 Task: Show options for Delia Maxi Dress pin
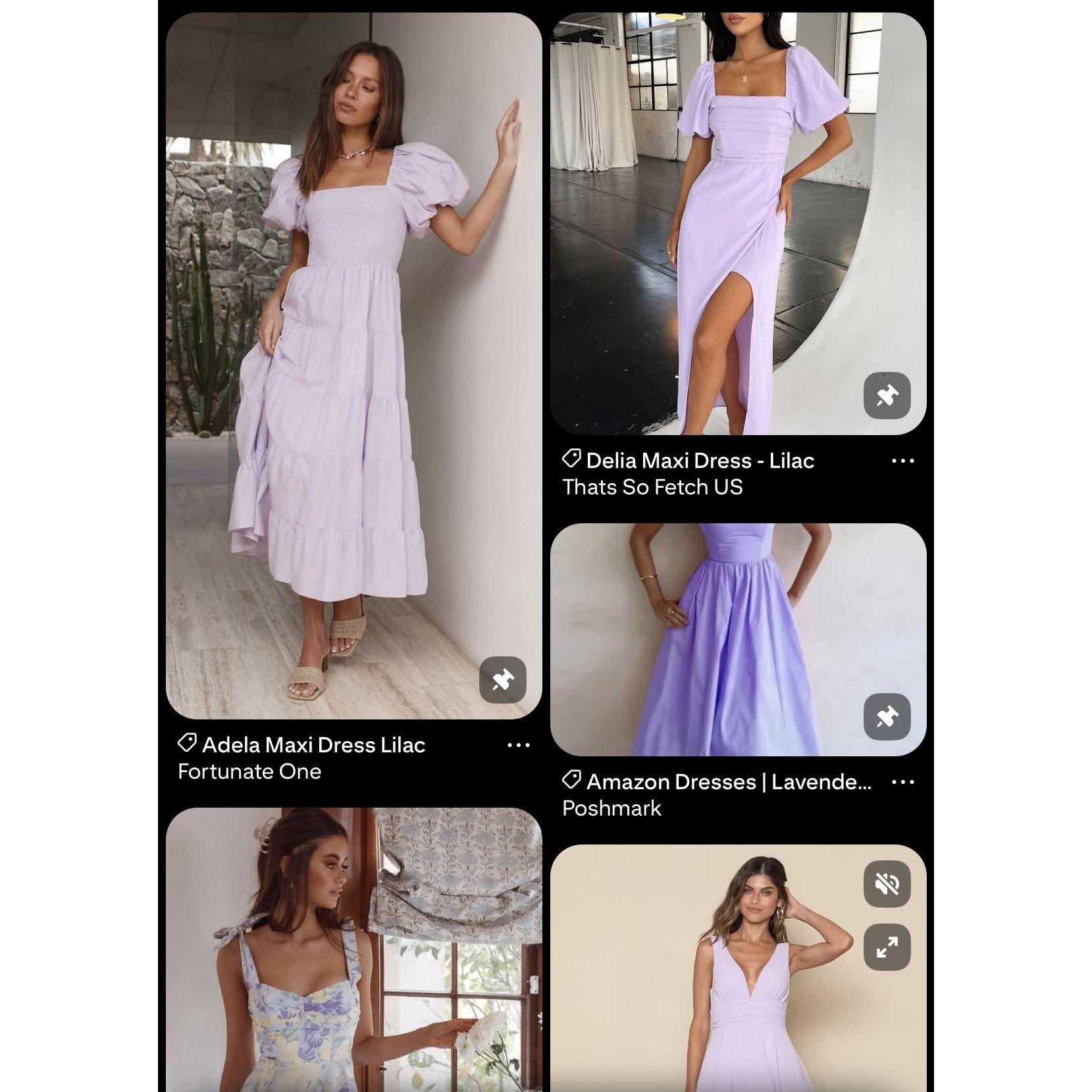902,461
